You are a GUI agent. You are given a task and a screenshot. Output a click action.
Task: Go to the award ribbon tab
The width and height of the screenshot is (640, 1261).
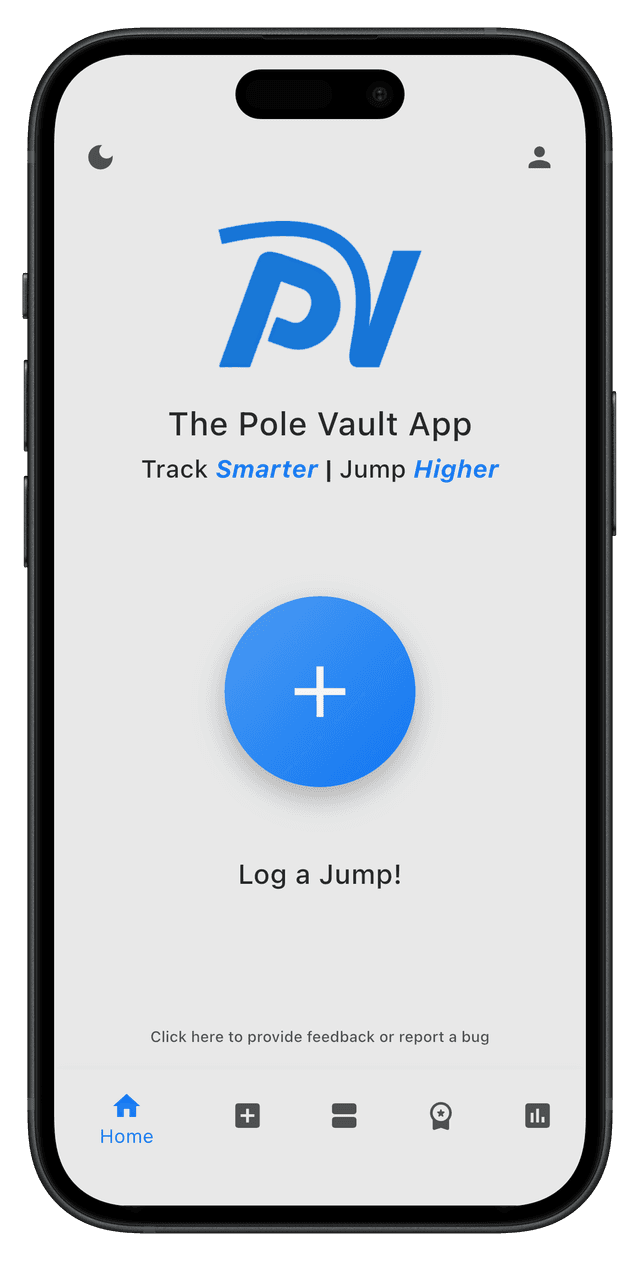pyautogui.click(x=441, y=1115)
